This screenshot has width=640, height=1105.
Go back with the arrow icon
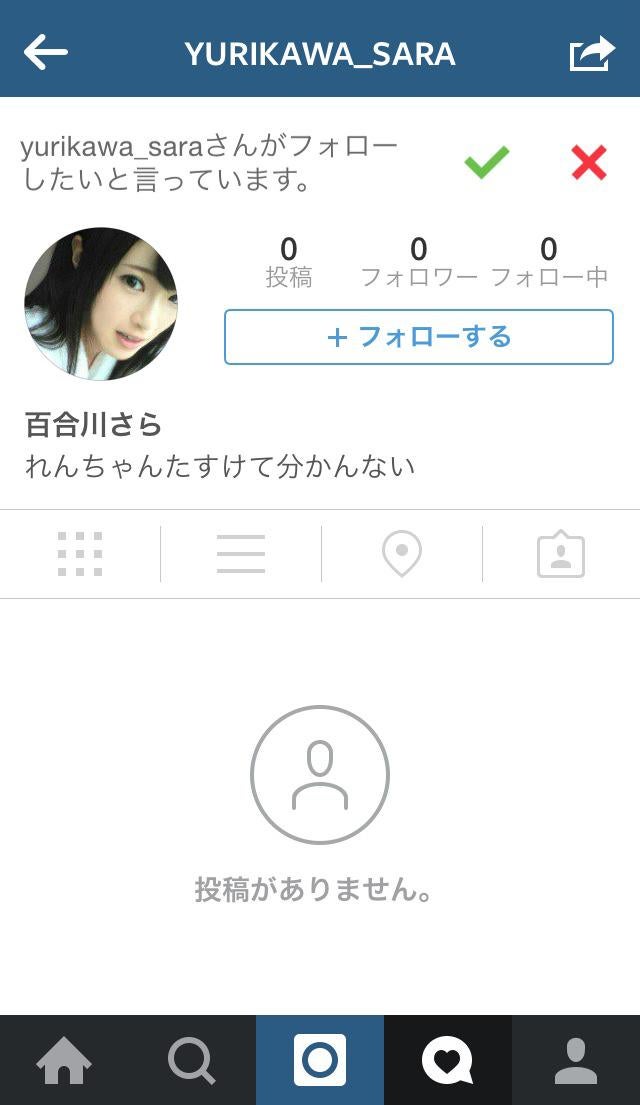coord(46,52)
